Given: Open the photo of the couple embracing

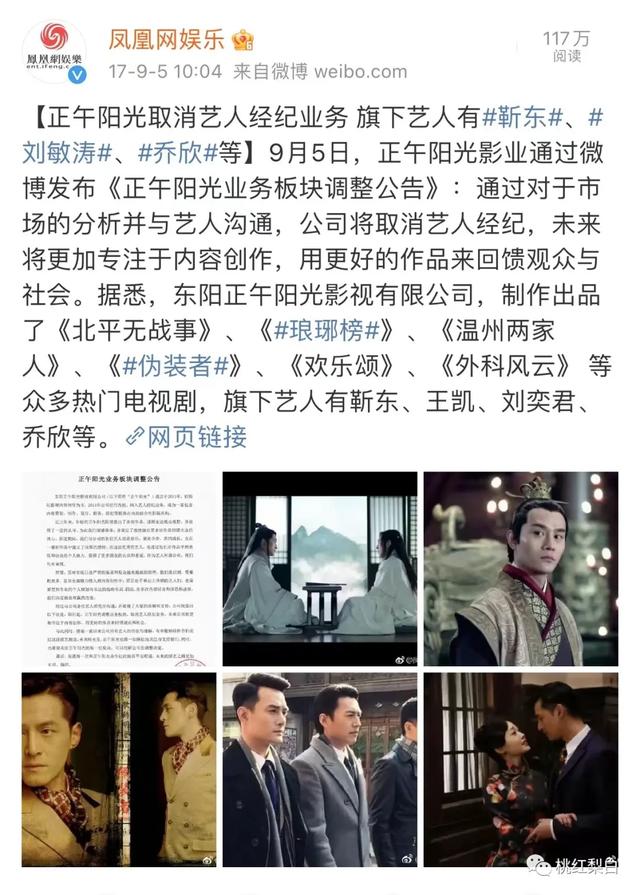Looking at the screenshot, I should (520, 768).
